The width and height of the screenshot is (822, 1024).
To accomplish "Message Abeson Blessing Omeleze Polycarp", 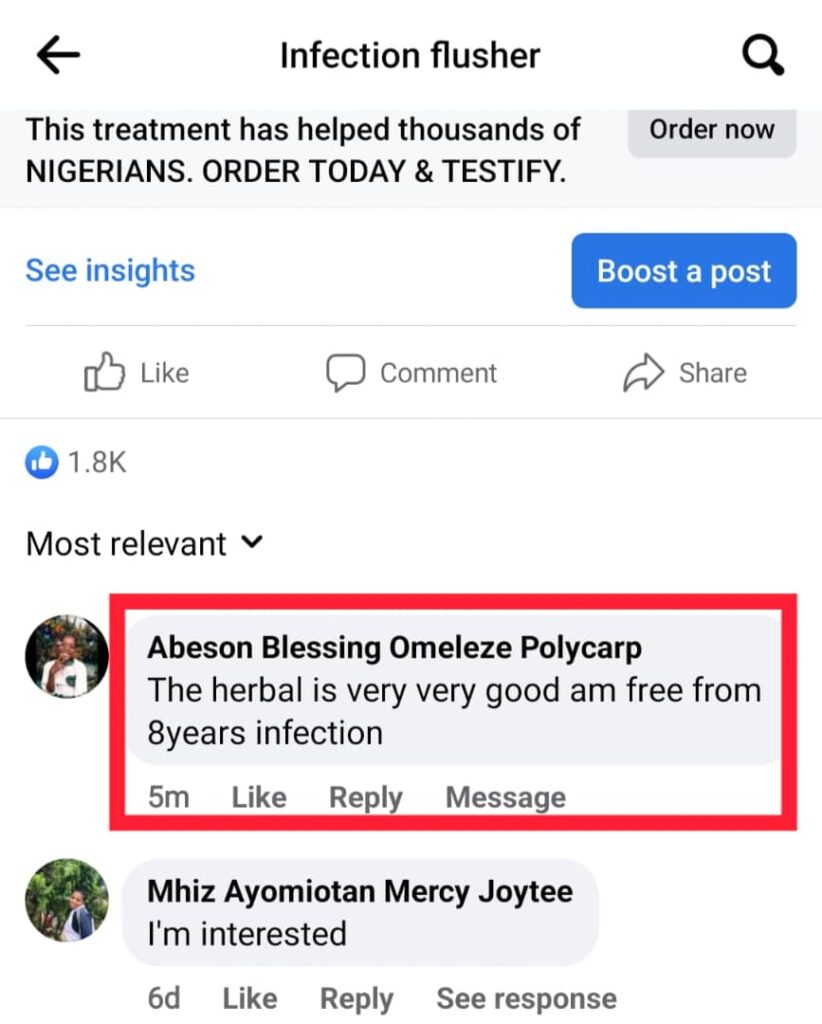I will tap(505, 797).
